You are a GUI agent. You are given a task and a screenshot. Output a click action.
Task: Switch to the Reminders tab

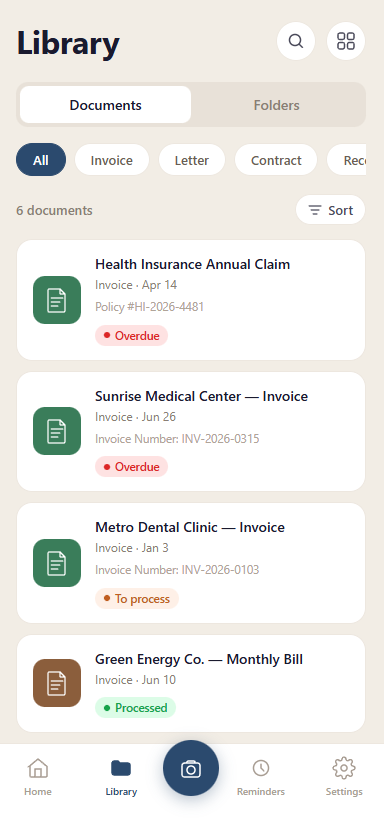click(x=261, y=777)
